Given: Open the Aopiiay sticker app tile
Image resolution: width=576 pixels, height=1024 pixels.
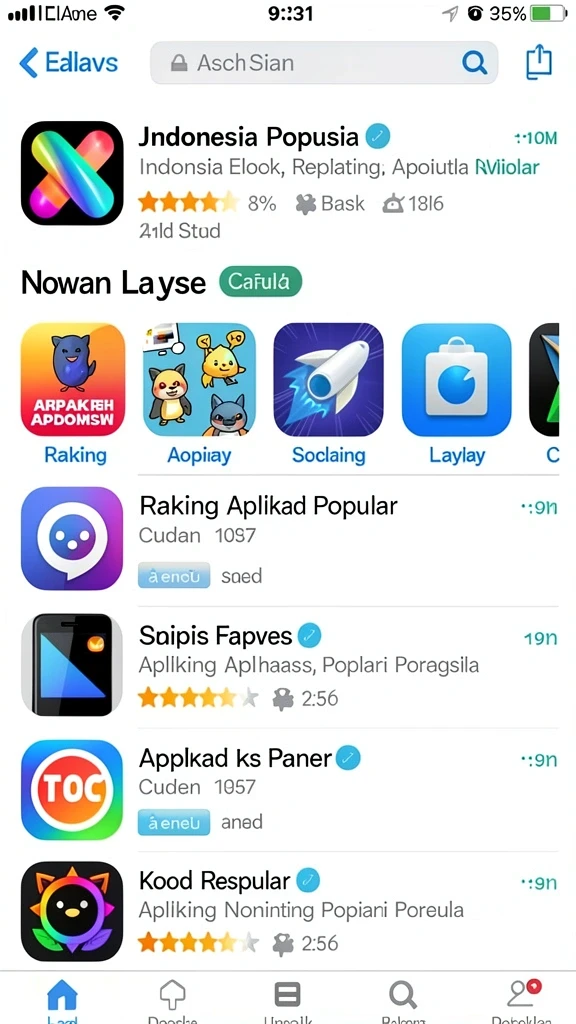Looking at the screenshot, I should (x=199, y=394).
